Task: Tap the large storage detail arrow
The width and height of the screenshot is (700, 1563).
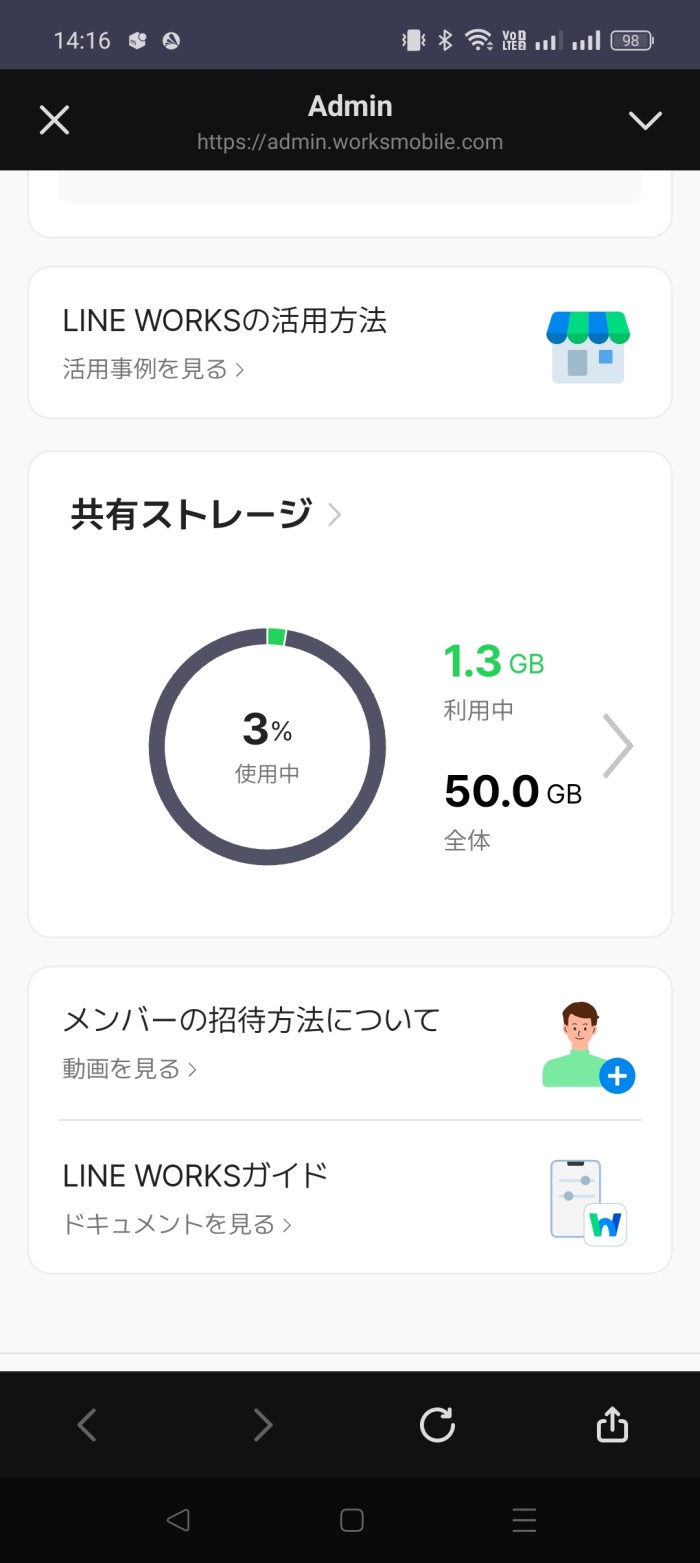Action: tap(618, 746)
